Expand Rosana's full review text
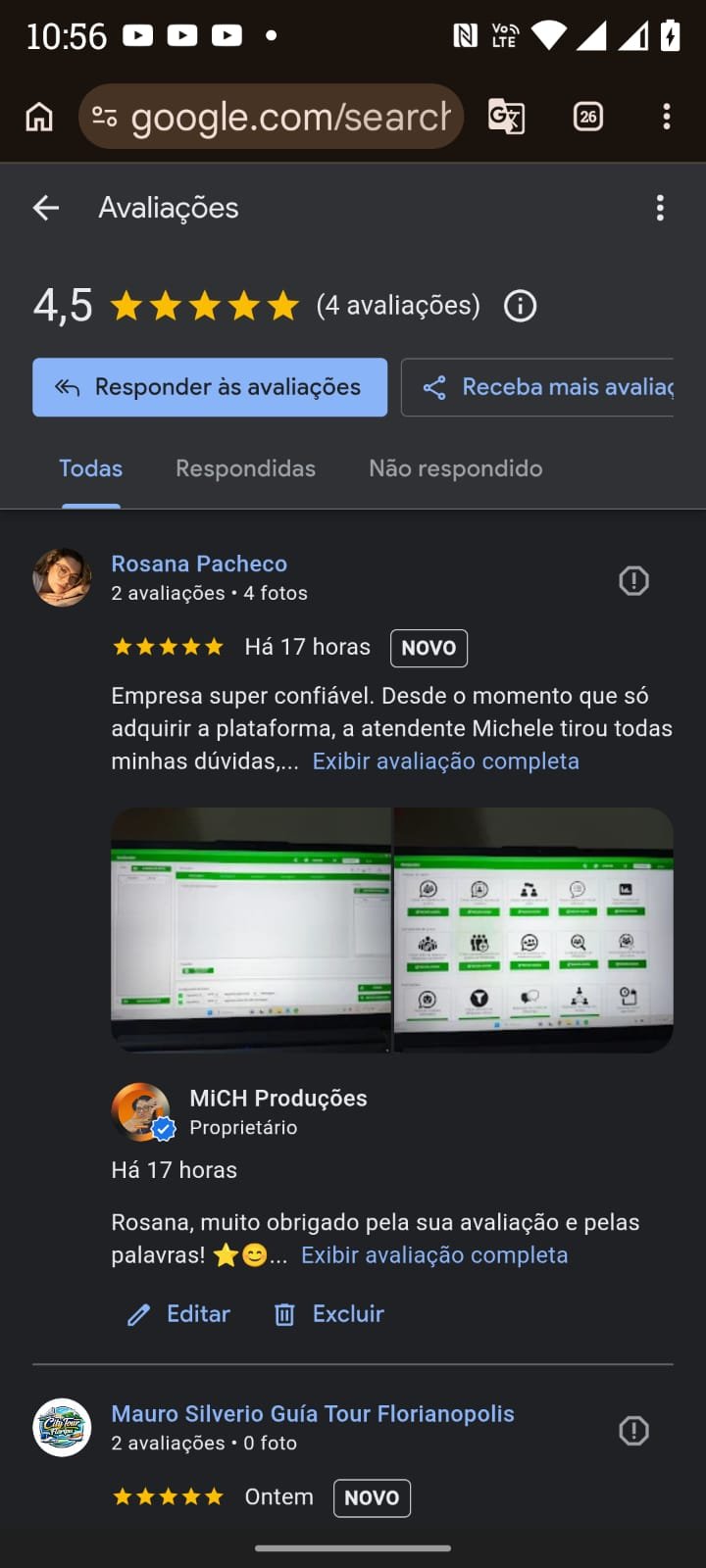The width and height of the screenshot is (706, 1568). click(445, 761)
